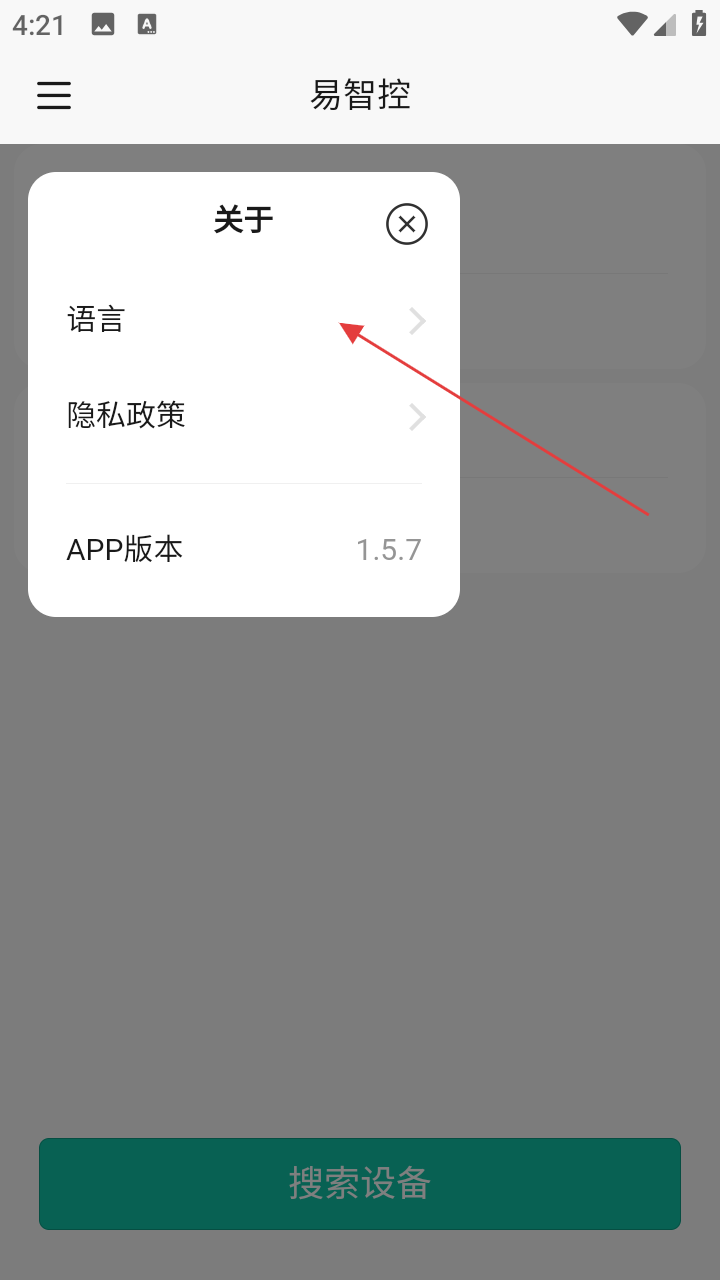
Task: Open the 语言 language setting
Action: (x=244, y=321)
